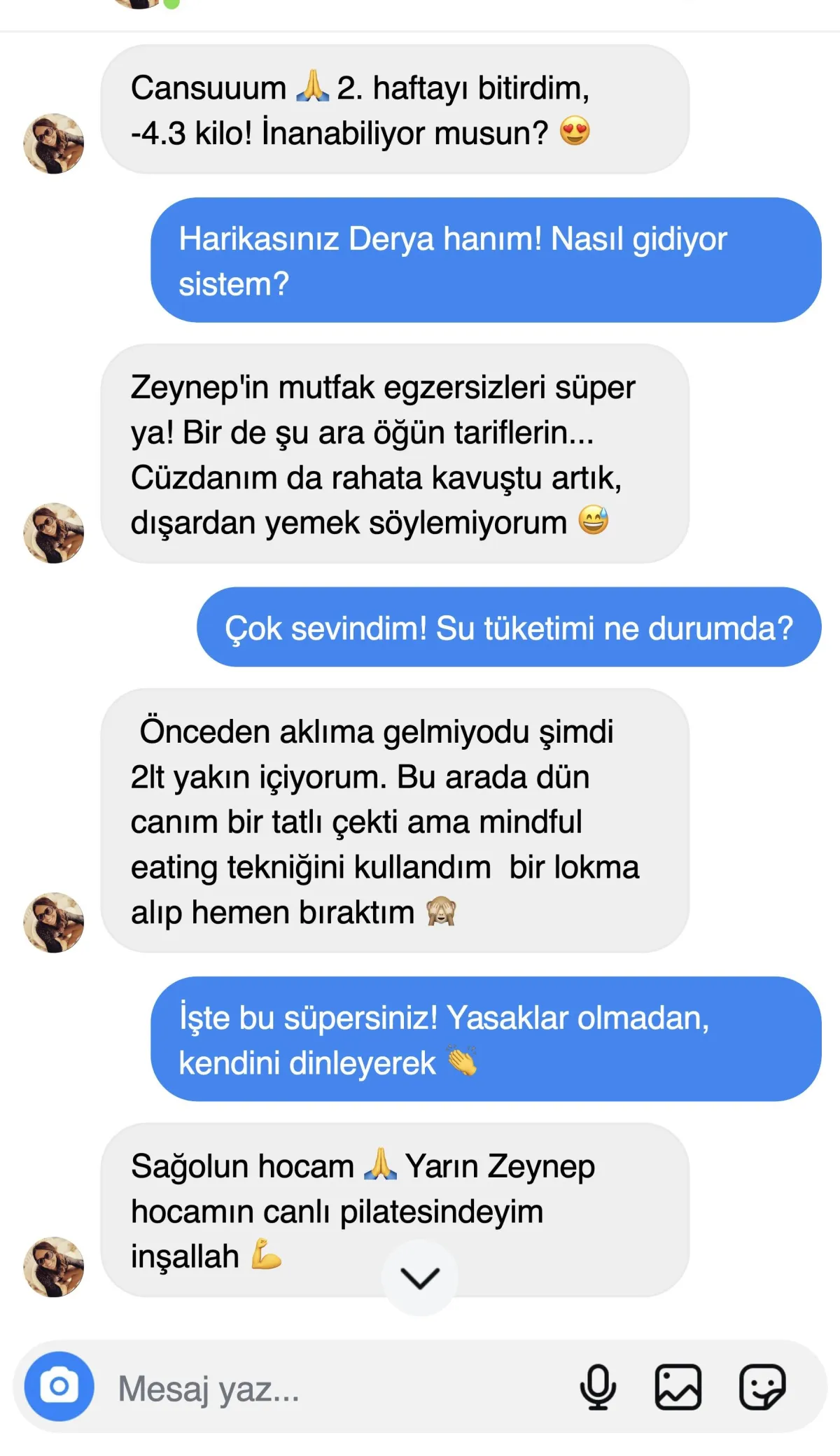Image resolution: width=840 pixels, height=1456 pixels.
Task: Open the sticker picker
Action: point(762,1387)
